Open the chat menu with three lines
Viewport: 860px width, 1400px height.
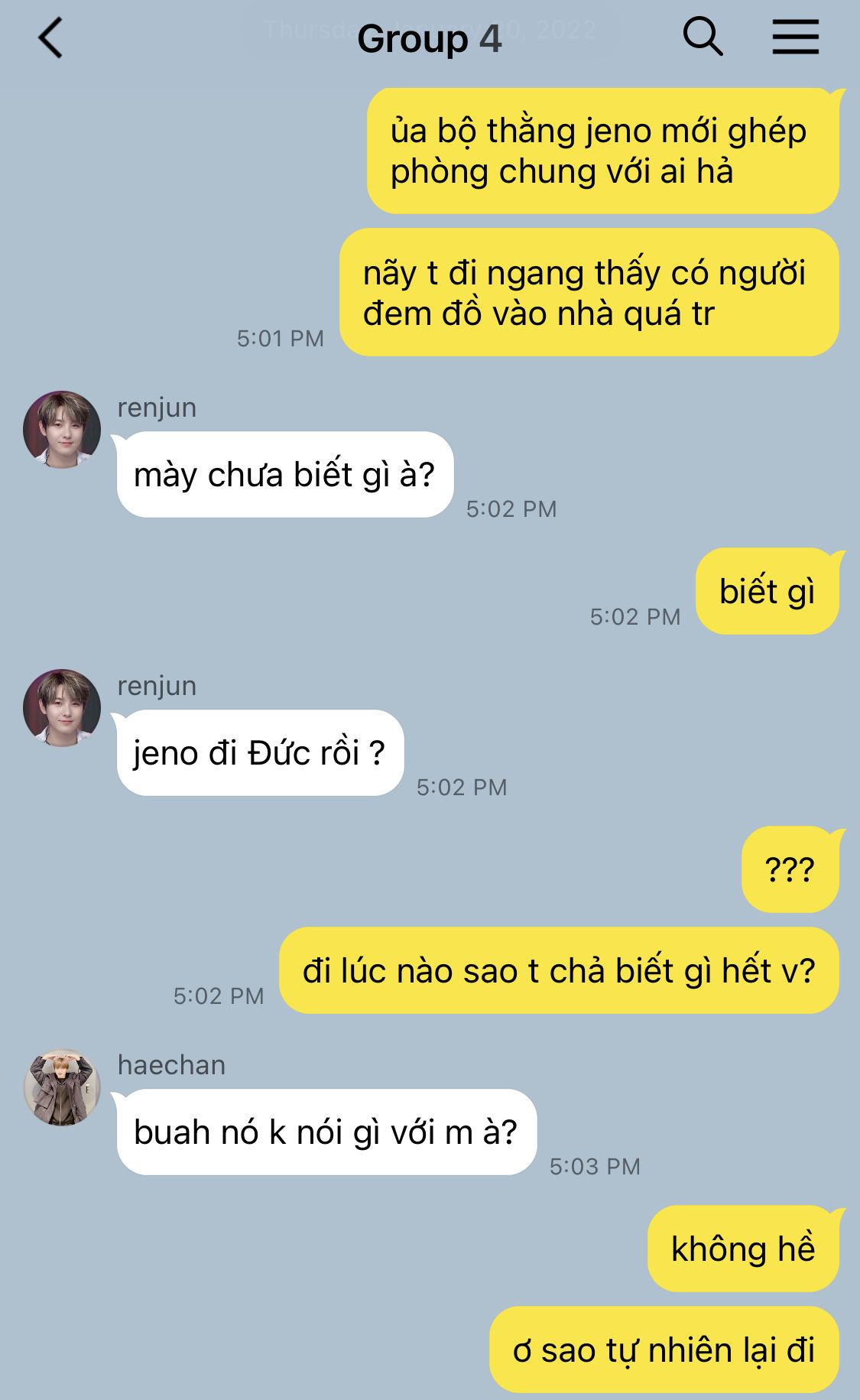(x=795, y=37)
